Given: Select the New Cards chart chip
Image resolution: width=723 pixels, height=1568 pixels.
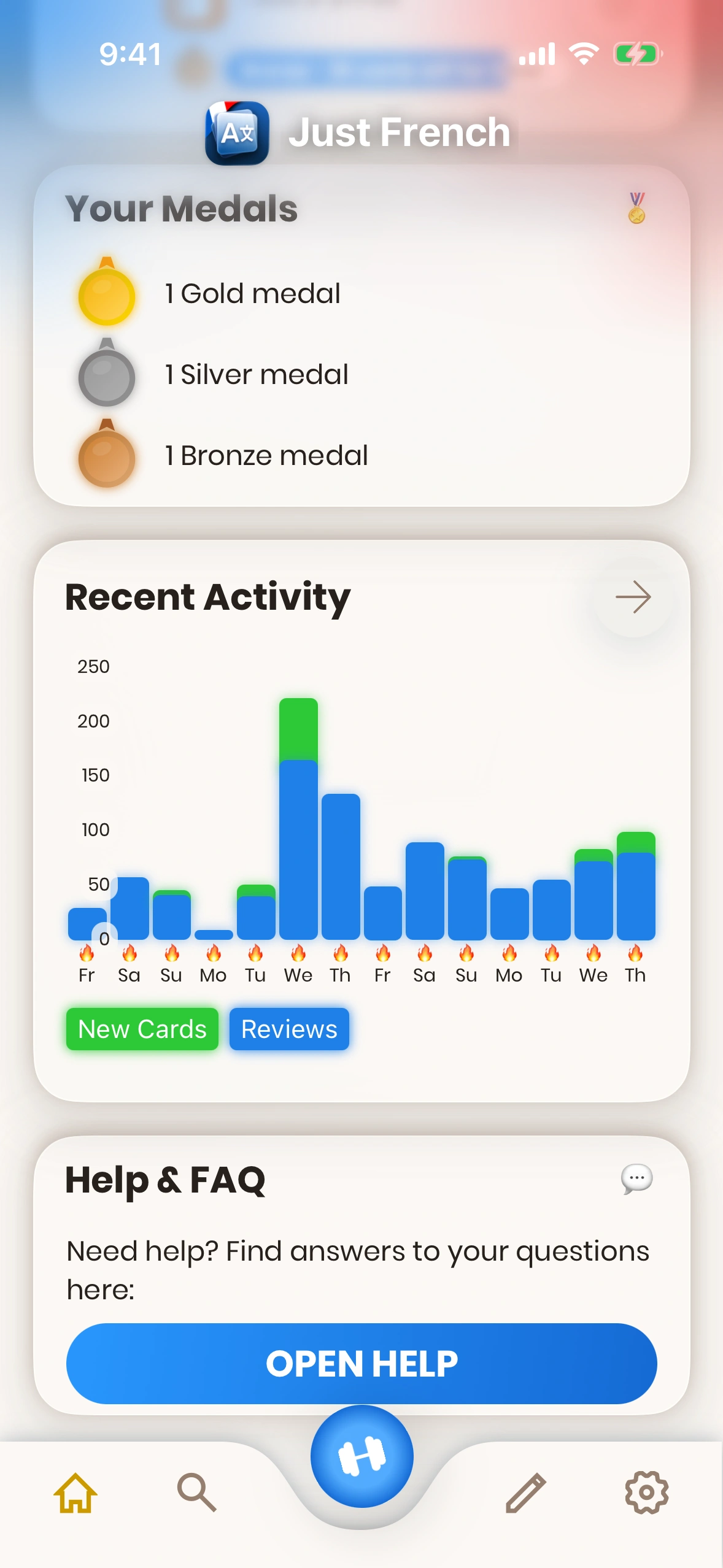Looking at the screenshot, I should point(142,1029).
